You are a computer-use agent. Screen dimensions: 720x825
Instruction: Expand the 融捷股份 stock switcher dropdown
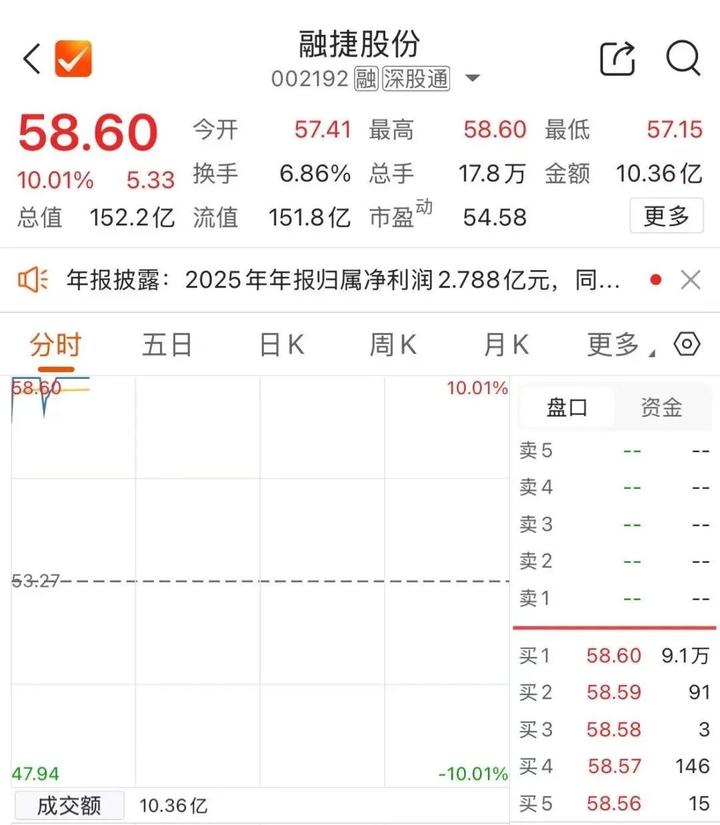coord(473,80)
